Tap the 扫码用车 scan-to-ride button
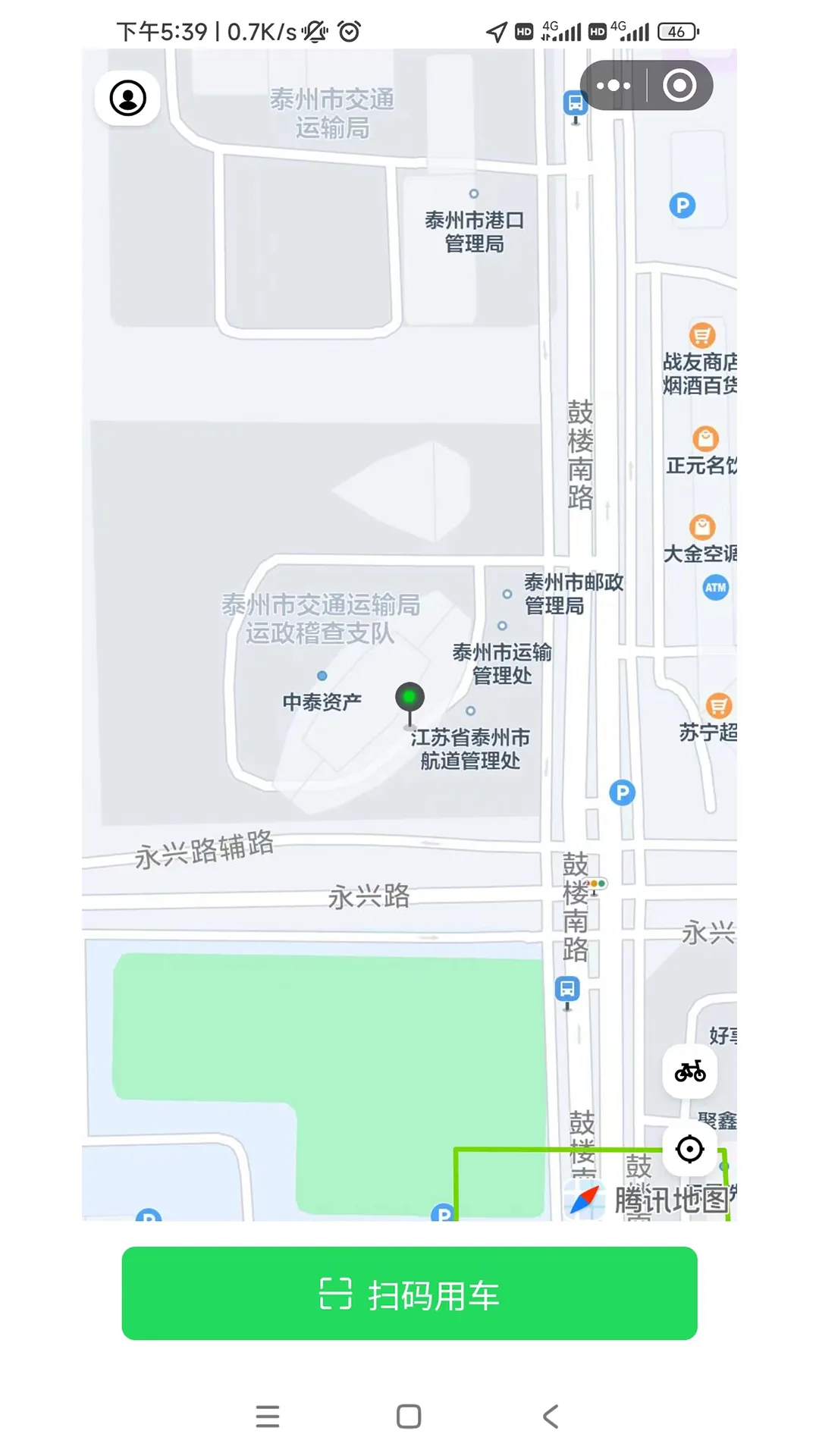 pyautogui.click(x=409, y=1293)
